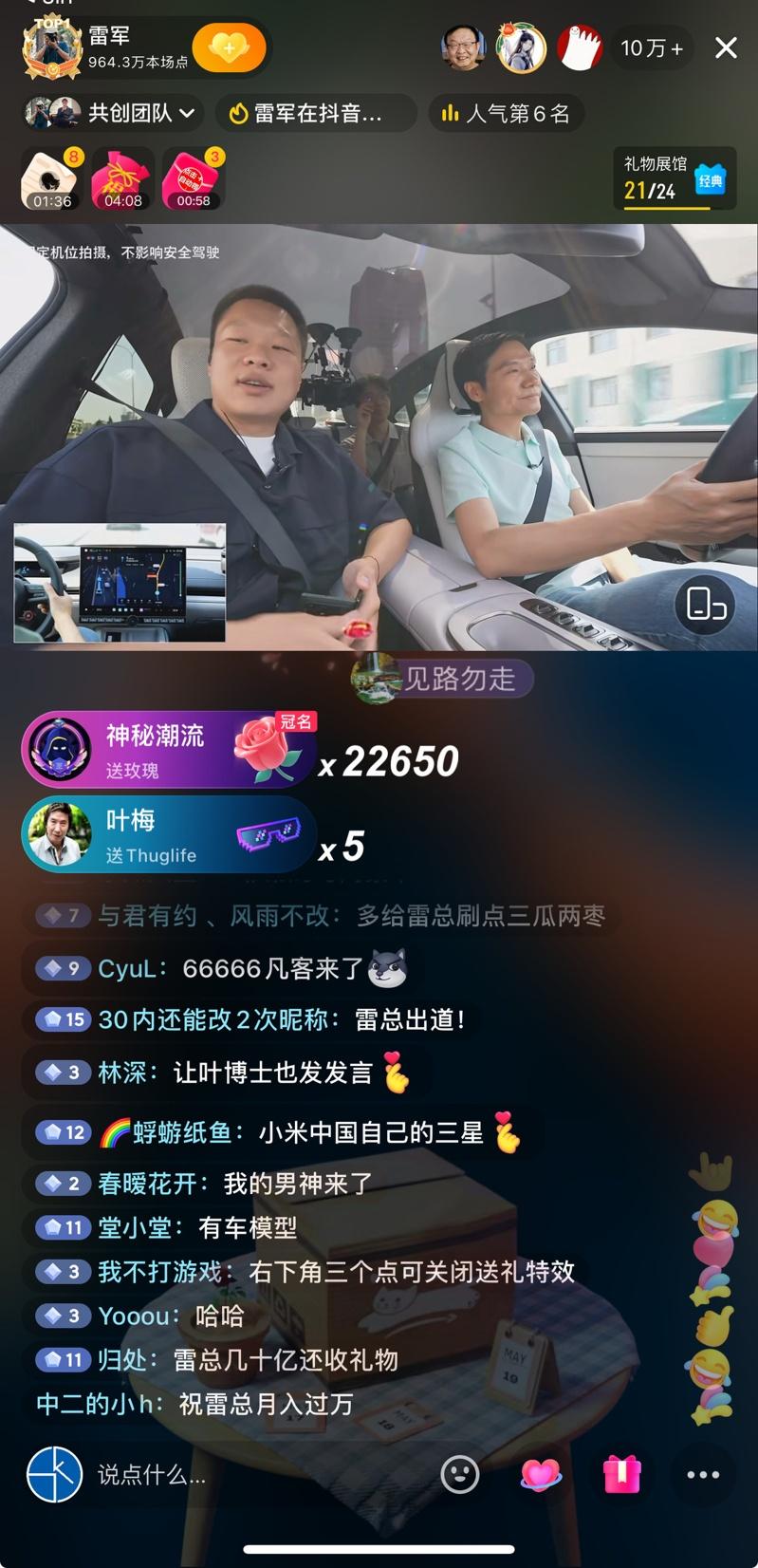Open the 10万+ viewer list
758x1568 pixels.
point(651,48)
